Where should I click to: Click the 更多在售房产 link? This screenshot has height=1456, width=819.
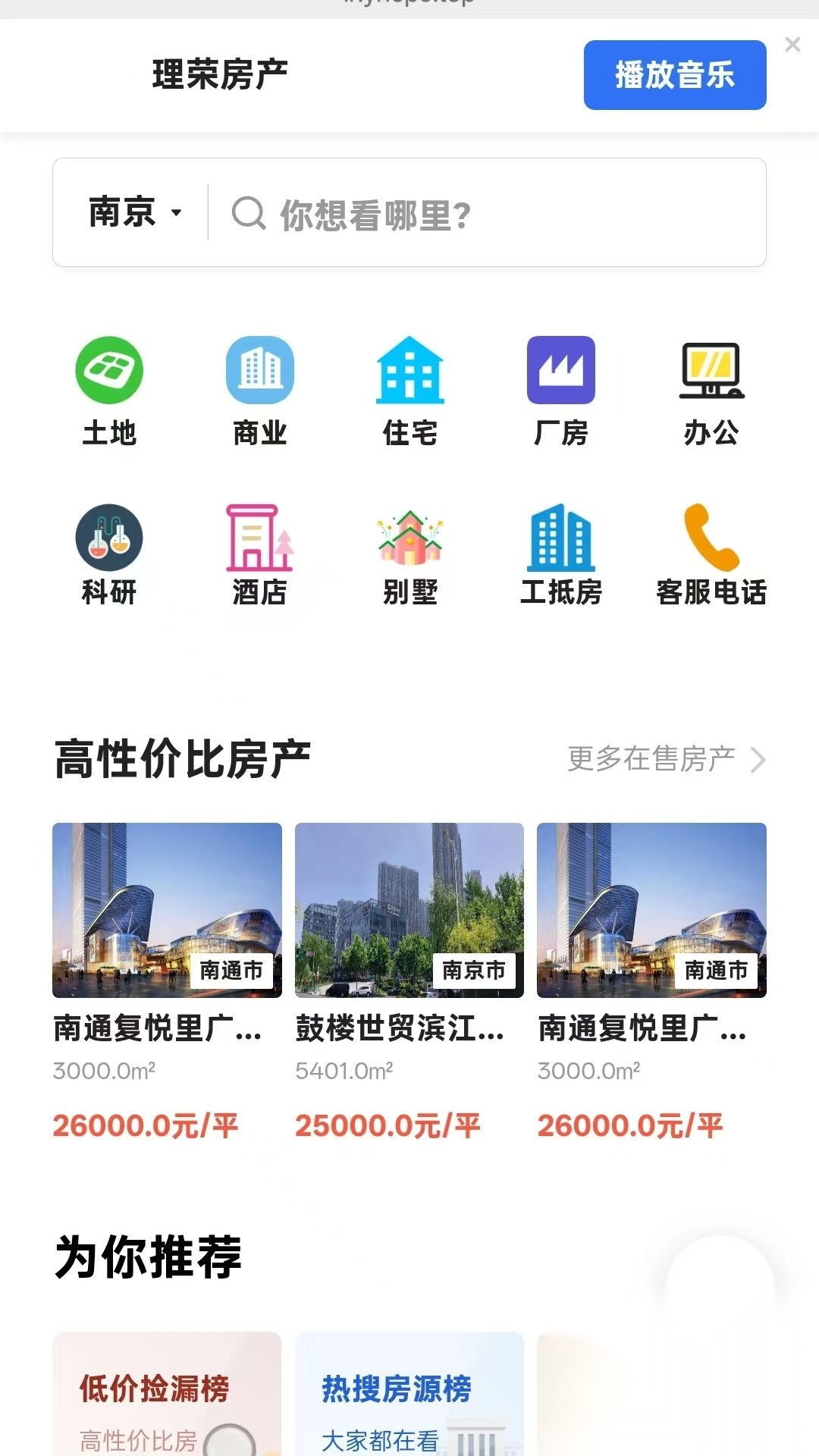648,758
